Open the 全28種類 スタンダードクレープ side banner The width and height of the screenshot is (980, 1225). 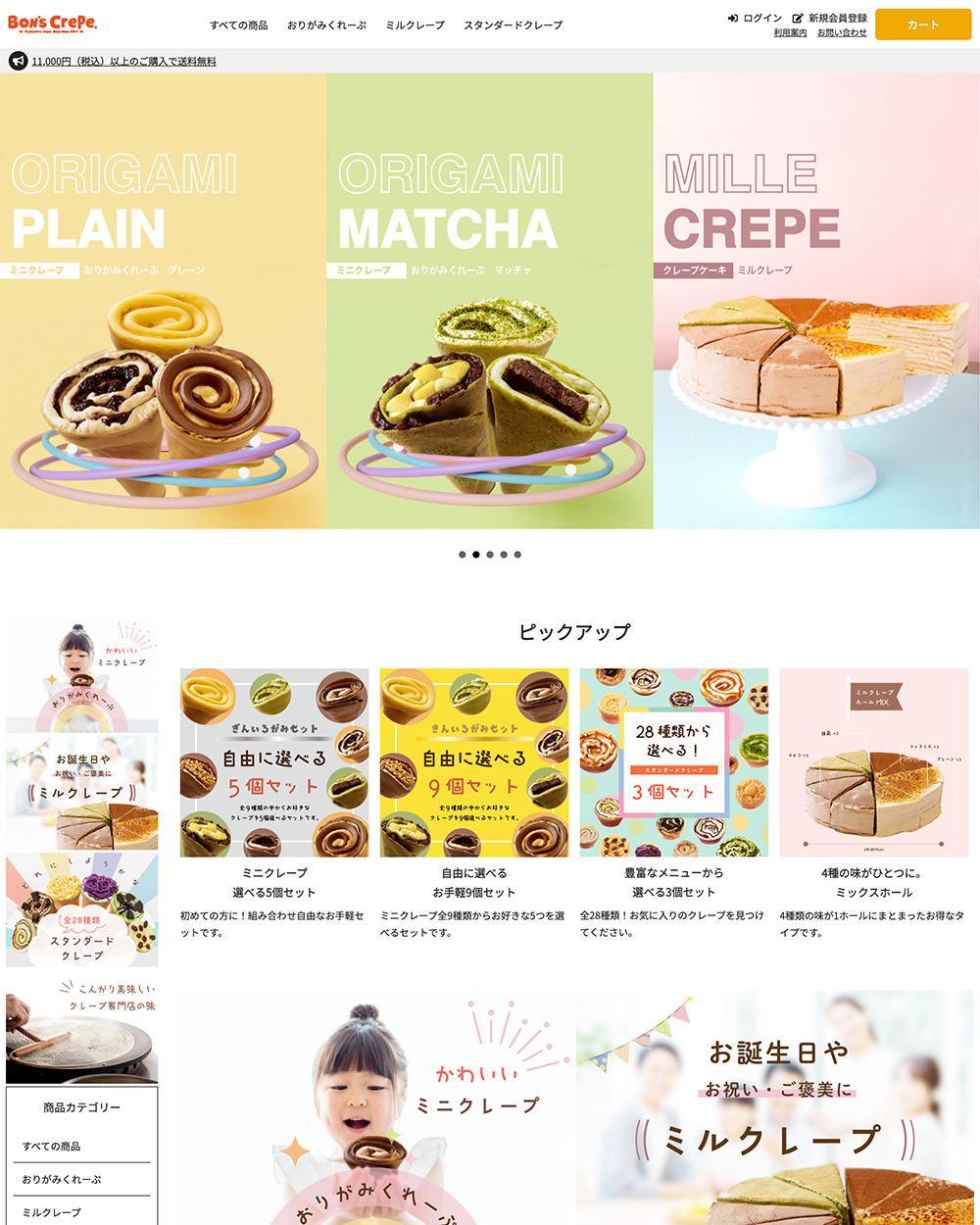coord(81,910)
